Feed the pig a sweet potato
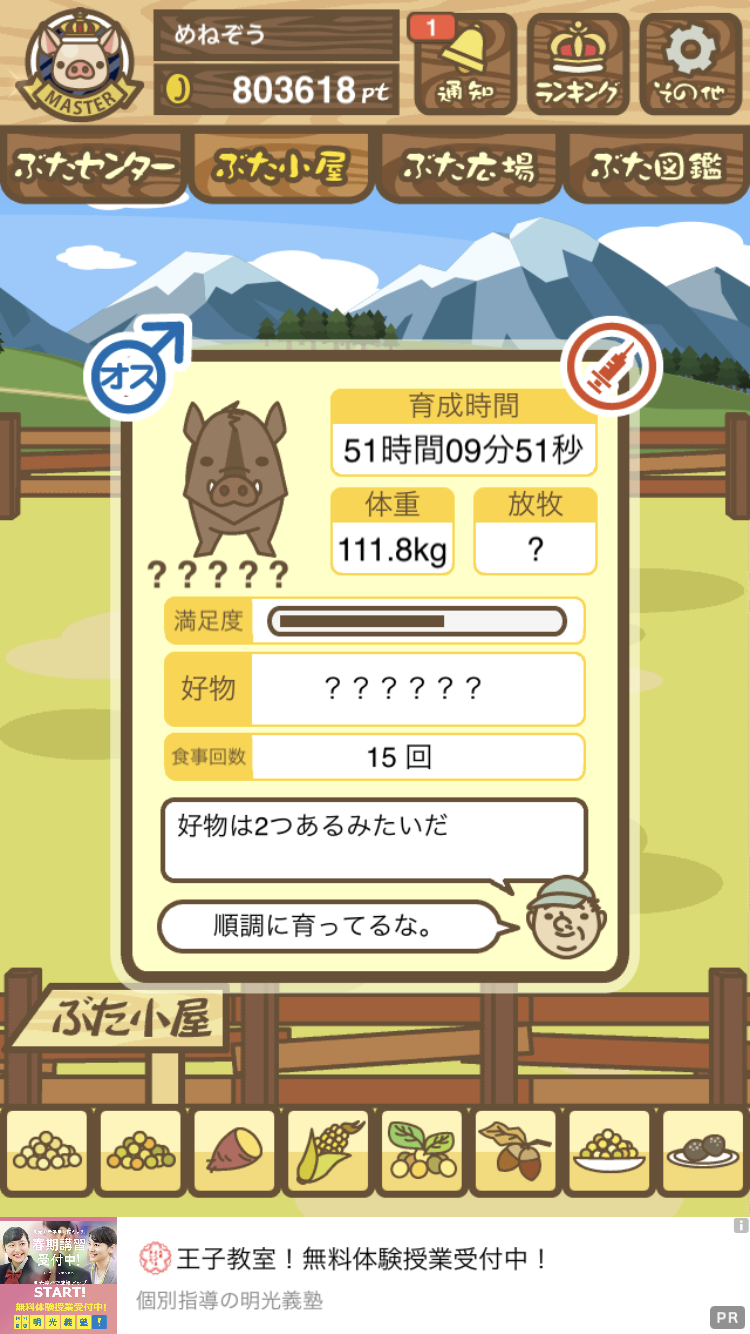 tap(233, 1151)
